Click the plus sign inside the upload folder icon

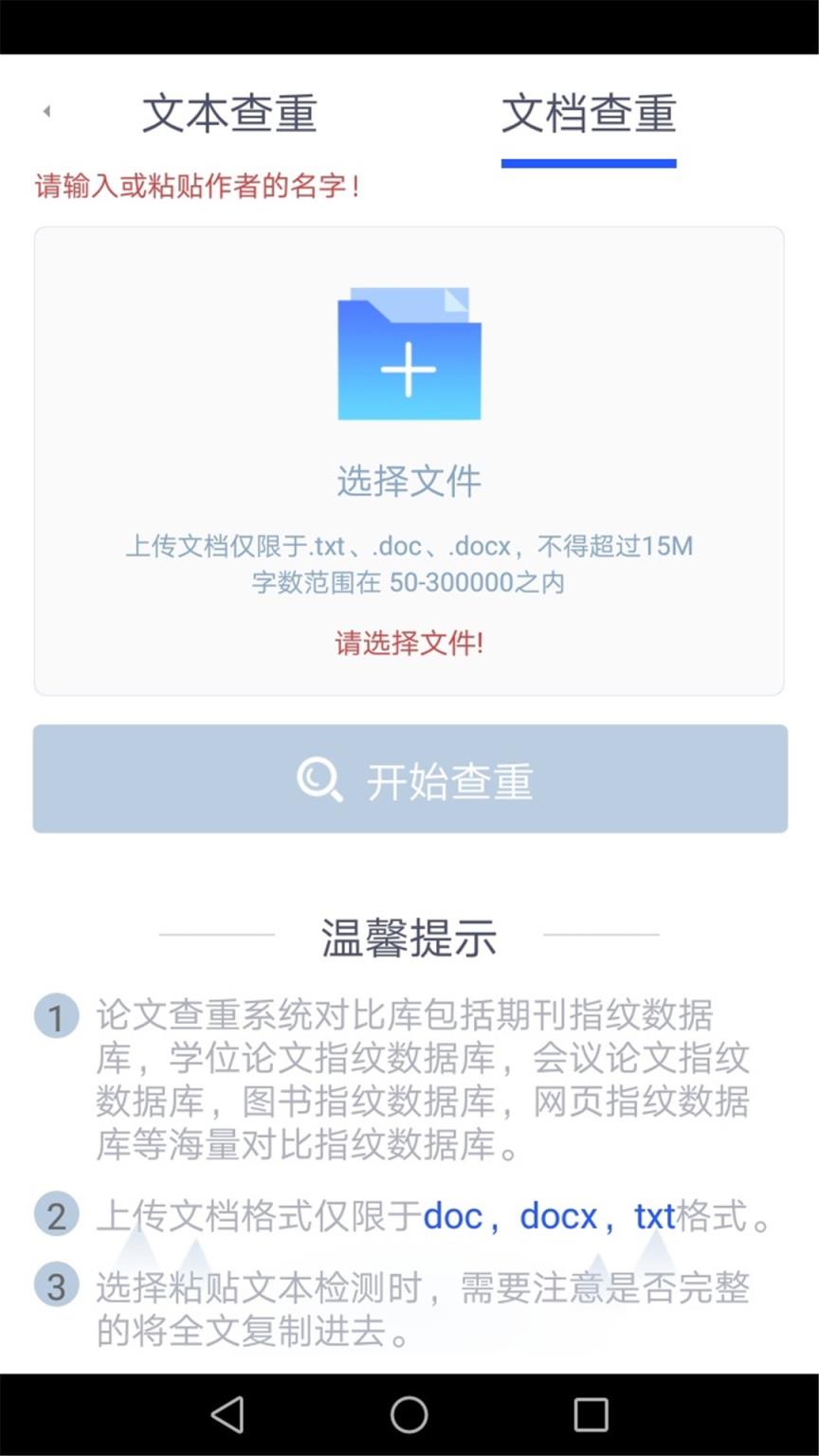pyautogui.click(x=409, y=372)
